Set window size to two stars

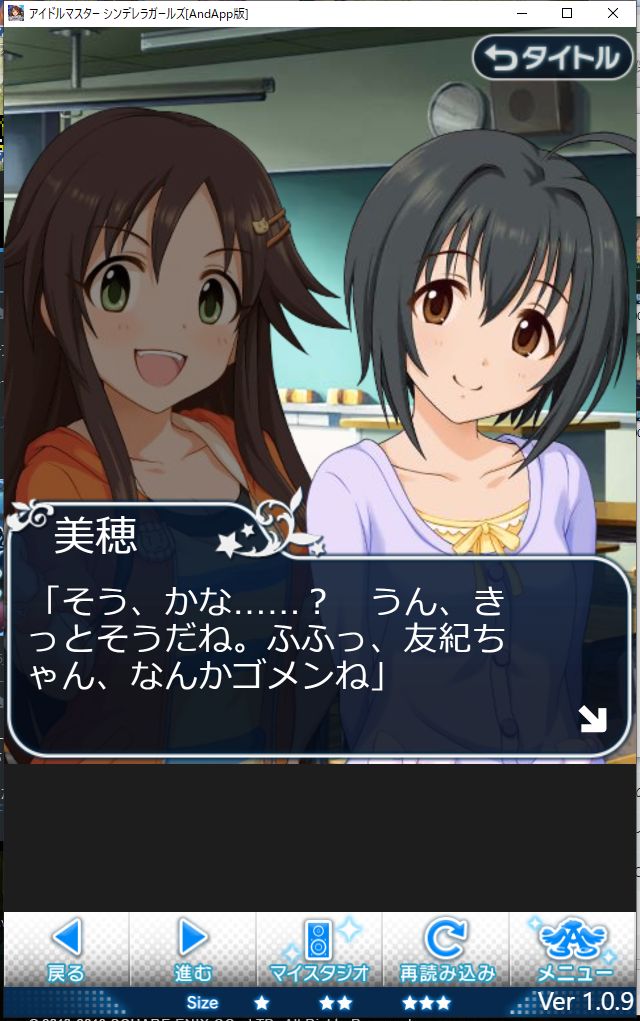point(336,1002)
